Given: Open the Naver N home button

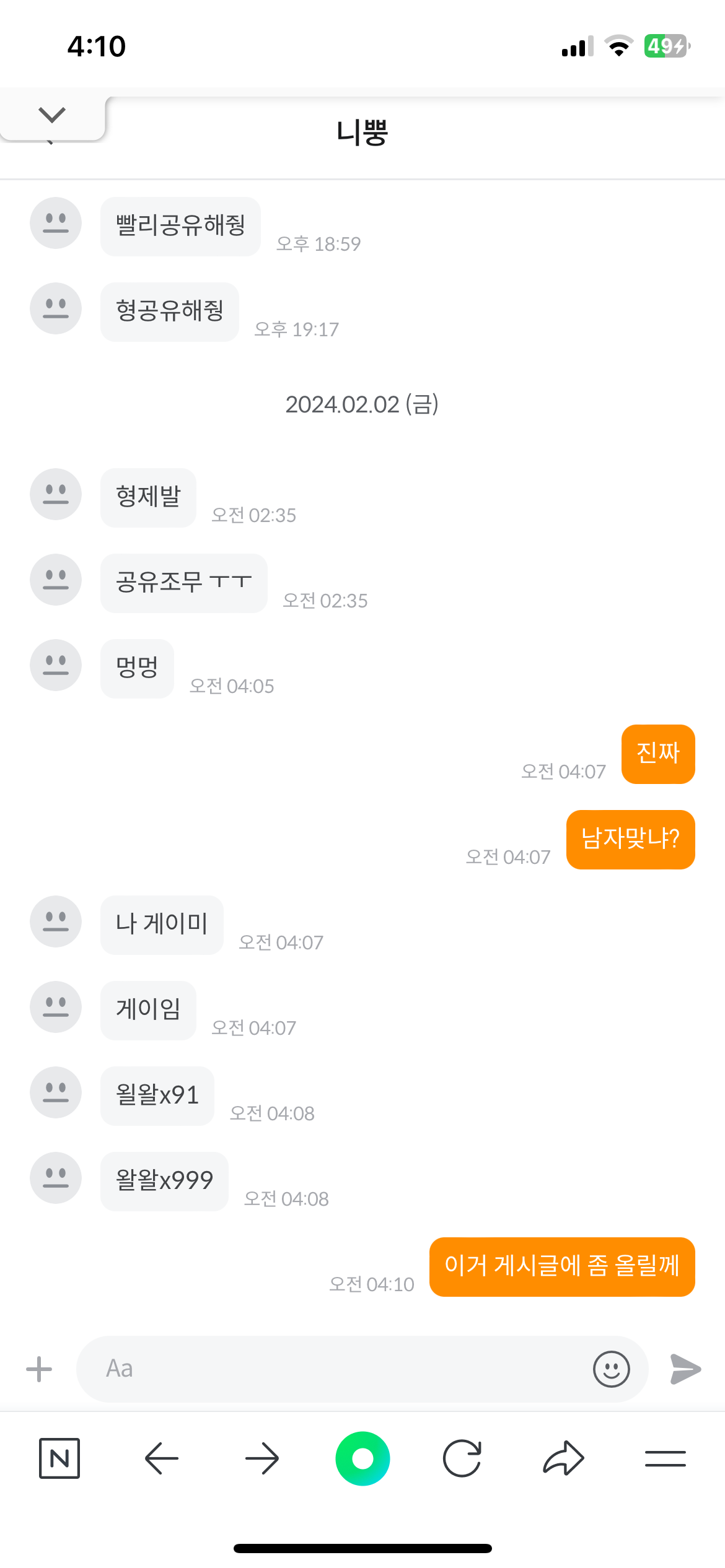Looking at the screenshot, I should (x=59, y=1458).
